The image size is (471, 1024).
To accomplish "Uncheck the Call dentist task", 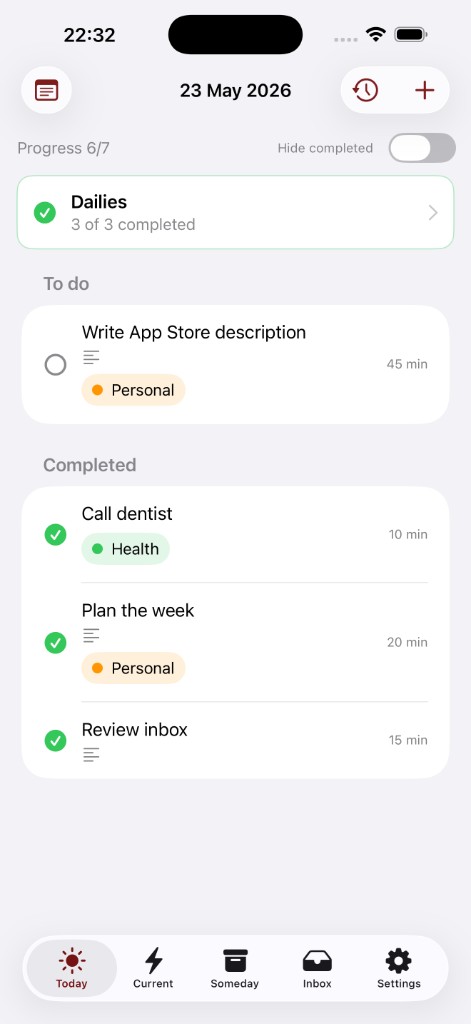I will click(x=56, y=534).
